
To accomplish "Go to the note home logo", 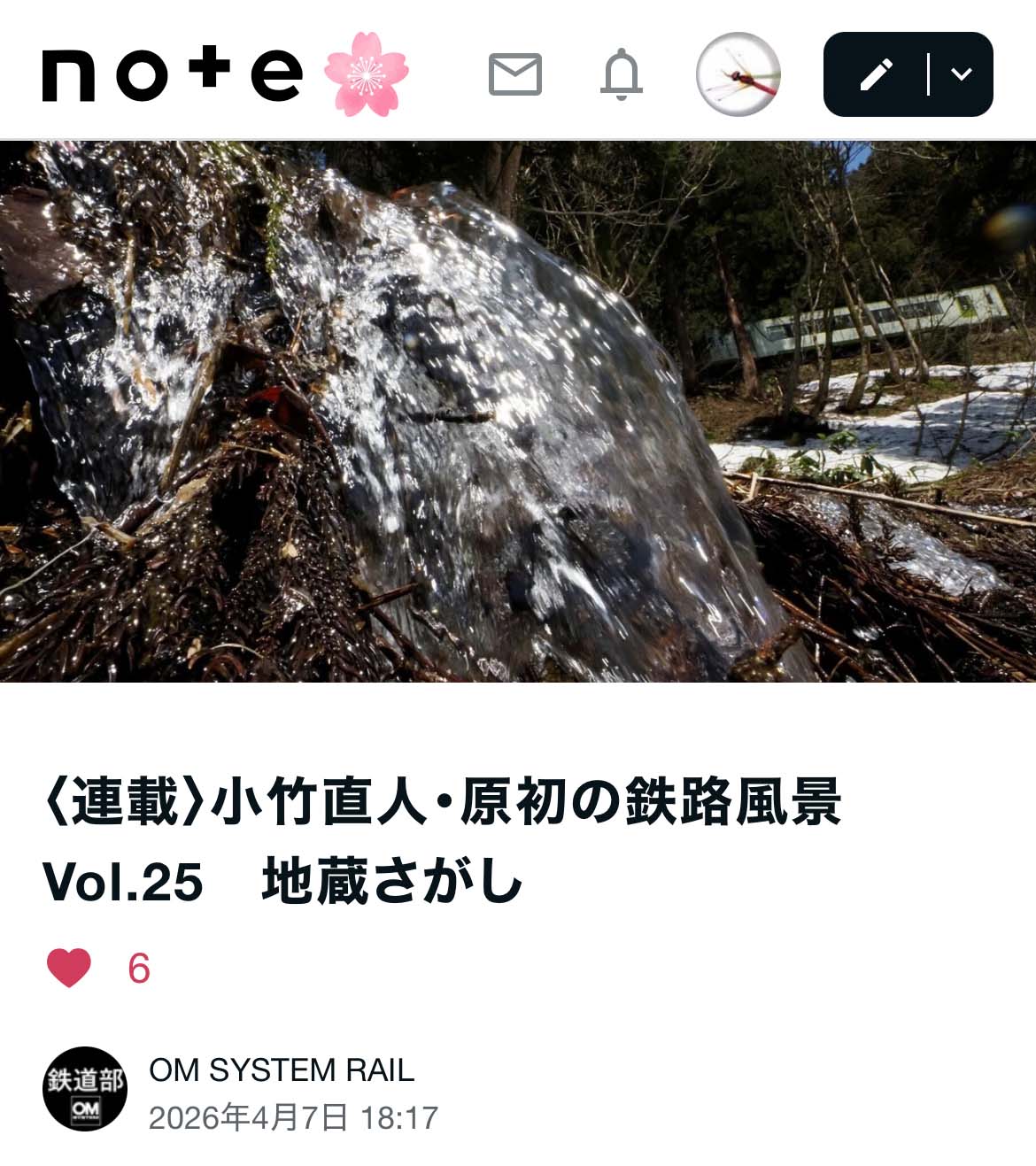I will pyautogui.click(x=173, y=74).
